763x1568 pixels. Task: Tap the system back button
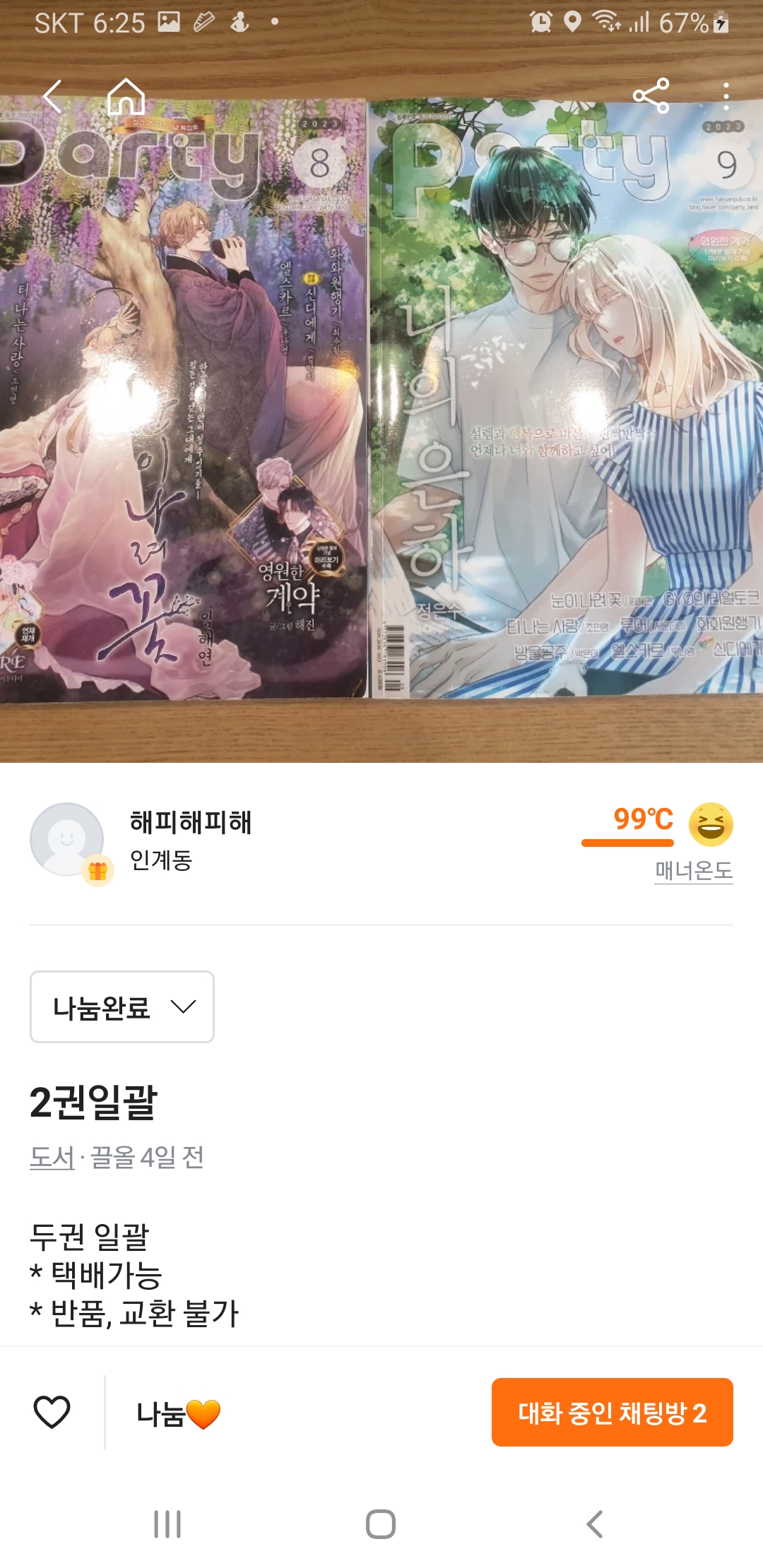point(594,1524)
